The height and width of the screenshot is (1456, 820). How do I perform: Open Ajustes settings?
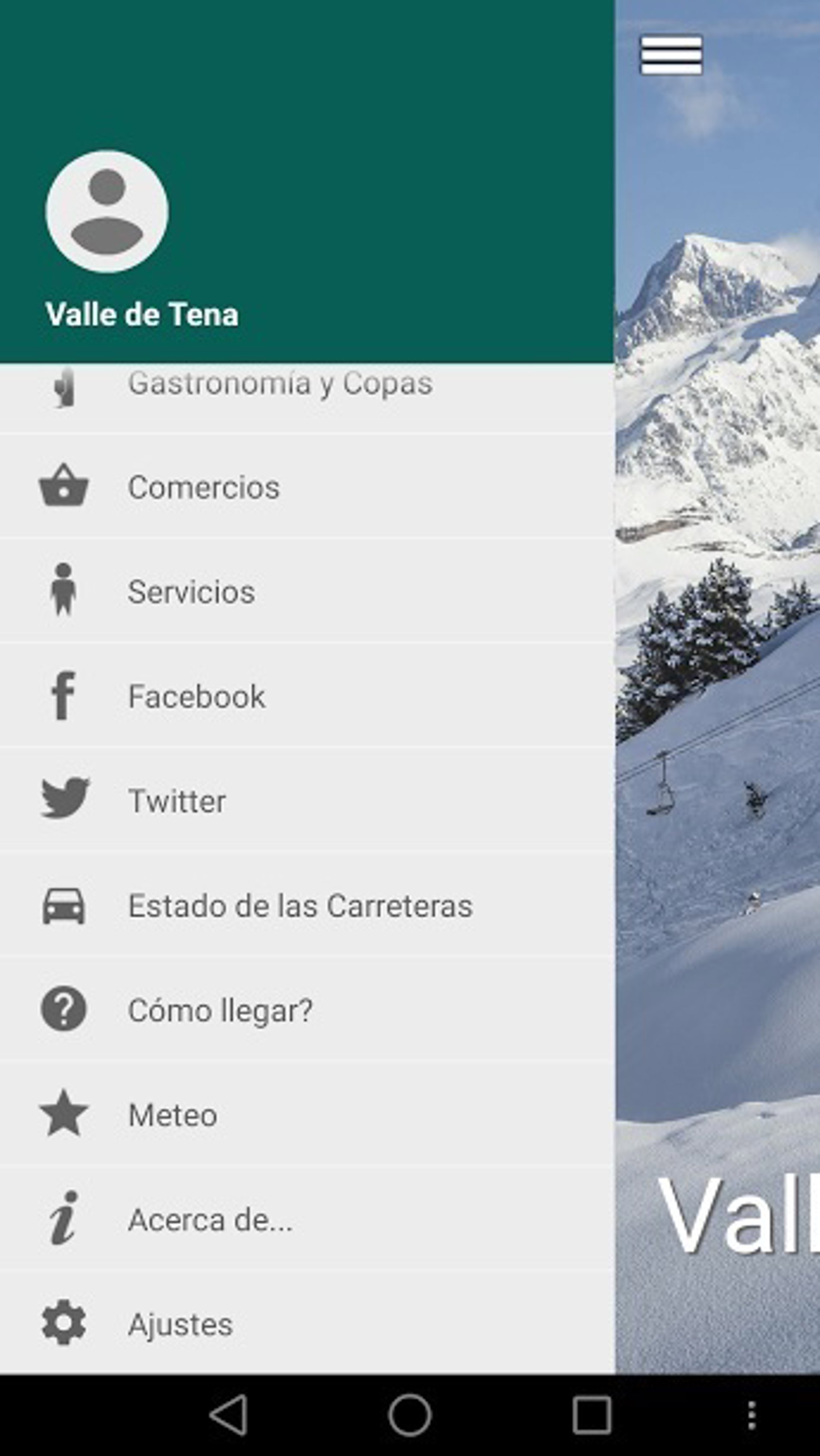[x=180, y=1324]
